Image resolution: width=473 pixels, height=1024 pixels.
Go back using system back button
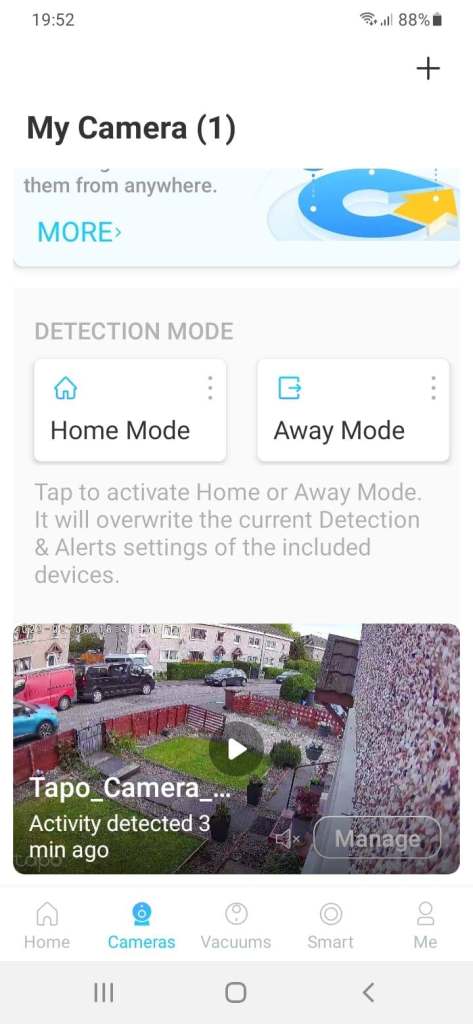coord(368,993)
